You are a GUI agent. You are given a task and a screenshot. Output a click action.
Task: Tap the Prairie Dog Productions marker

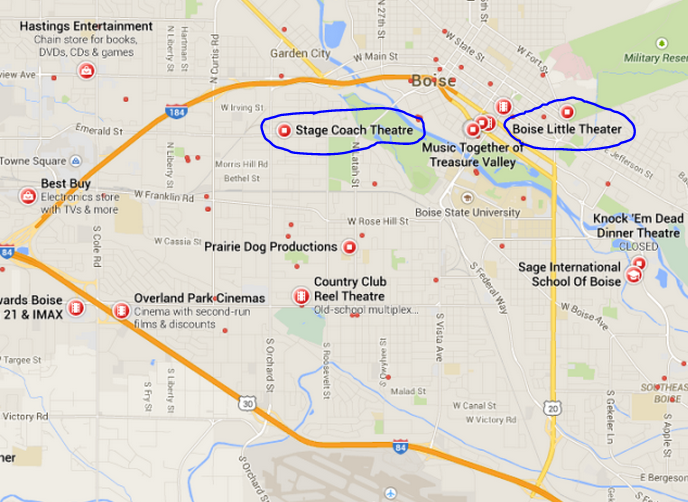point(350,247)
